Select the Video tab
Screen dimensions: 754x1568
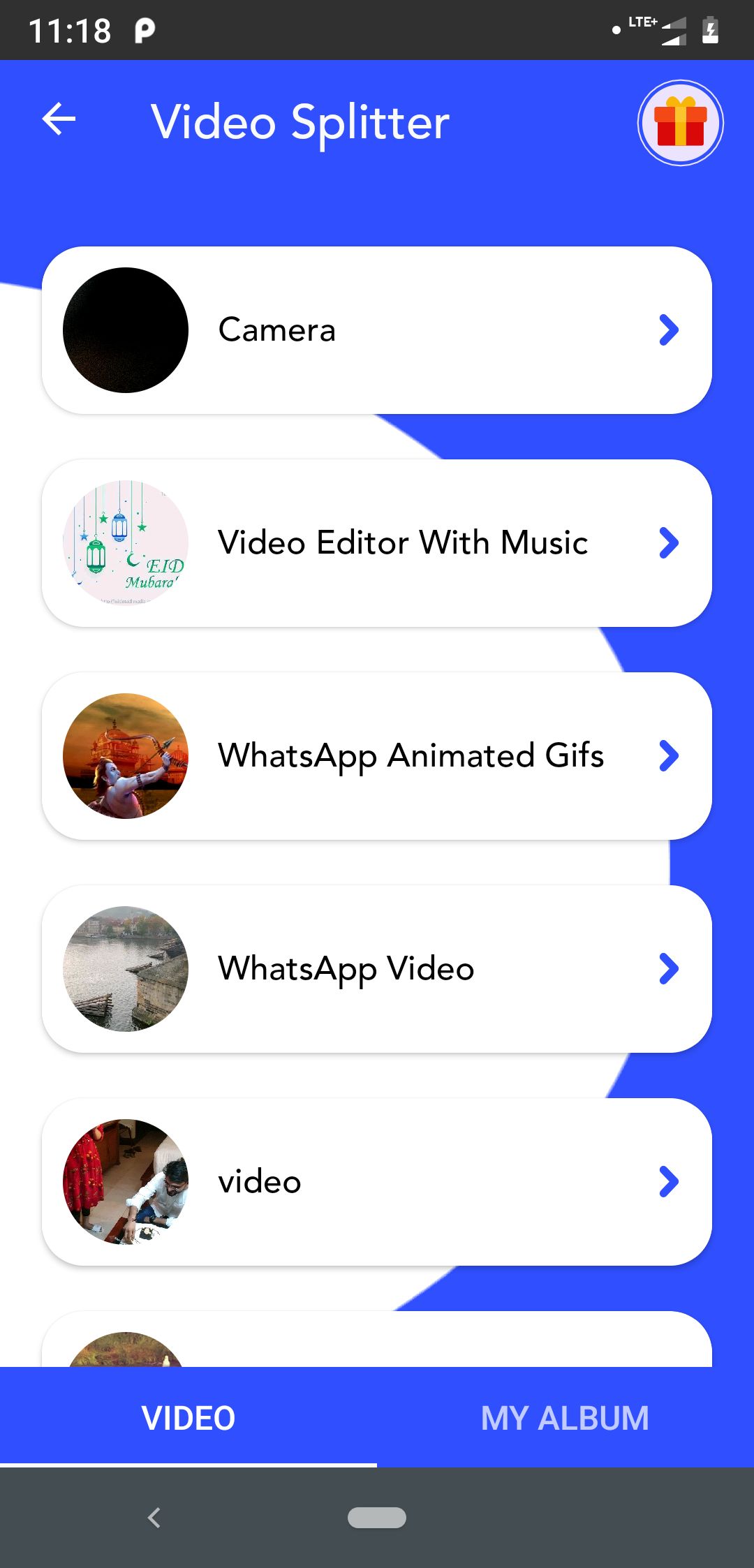188,1418
